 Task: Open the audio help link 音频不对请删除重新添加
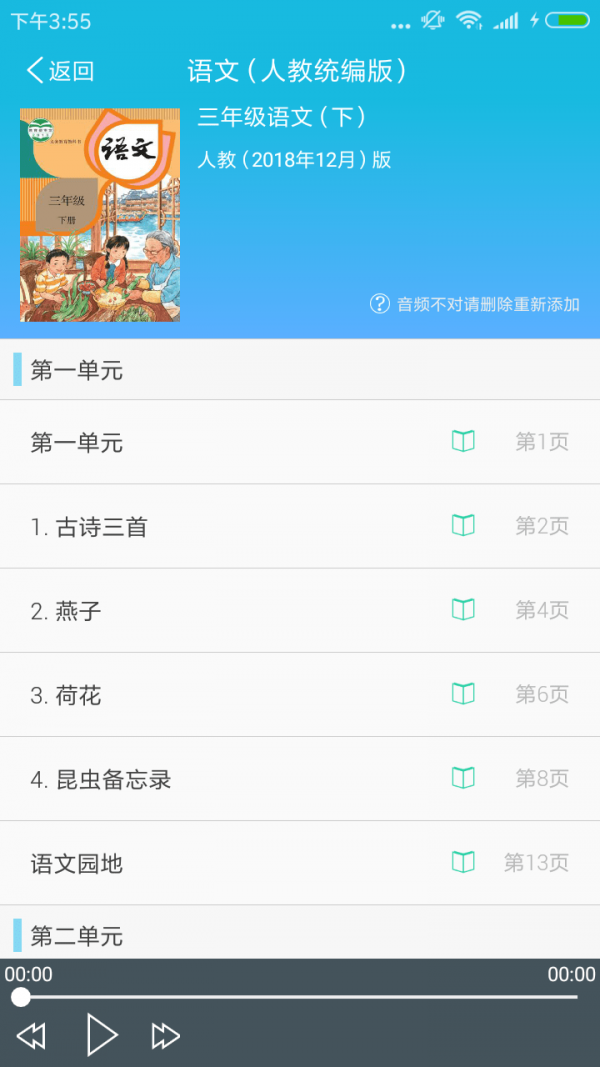(476, 304)
